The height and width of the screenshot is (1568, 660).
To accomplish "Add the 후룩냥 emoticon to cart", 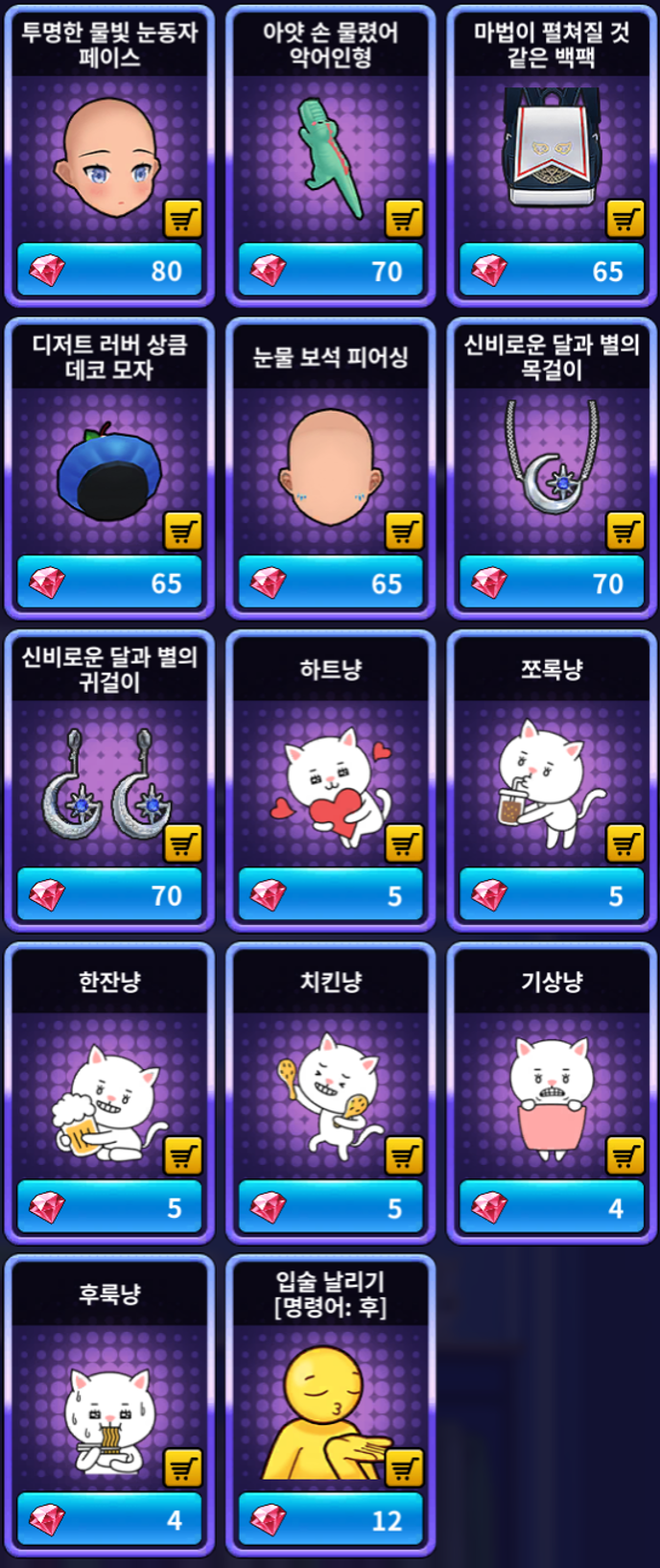I will [x=182, y=1467].
